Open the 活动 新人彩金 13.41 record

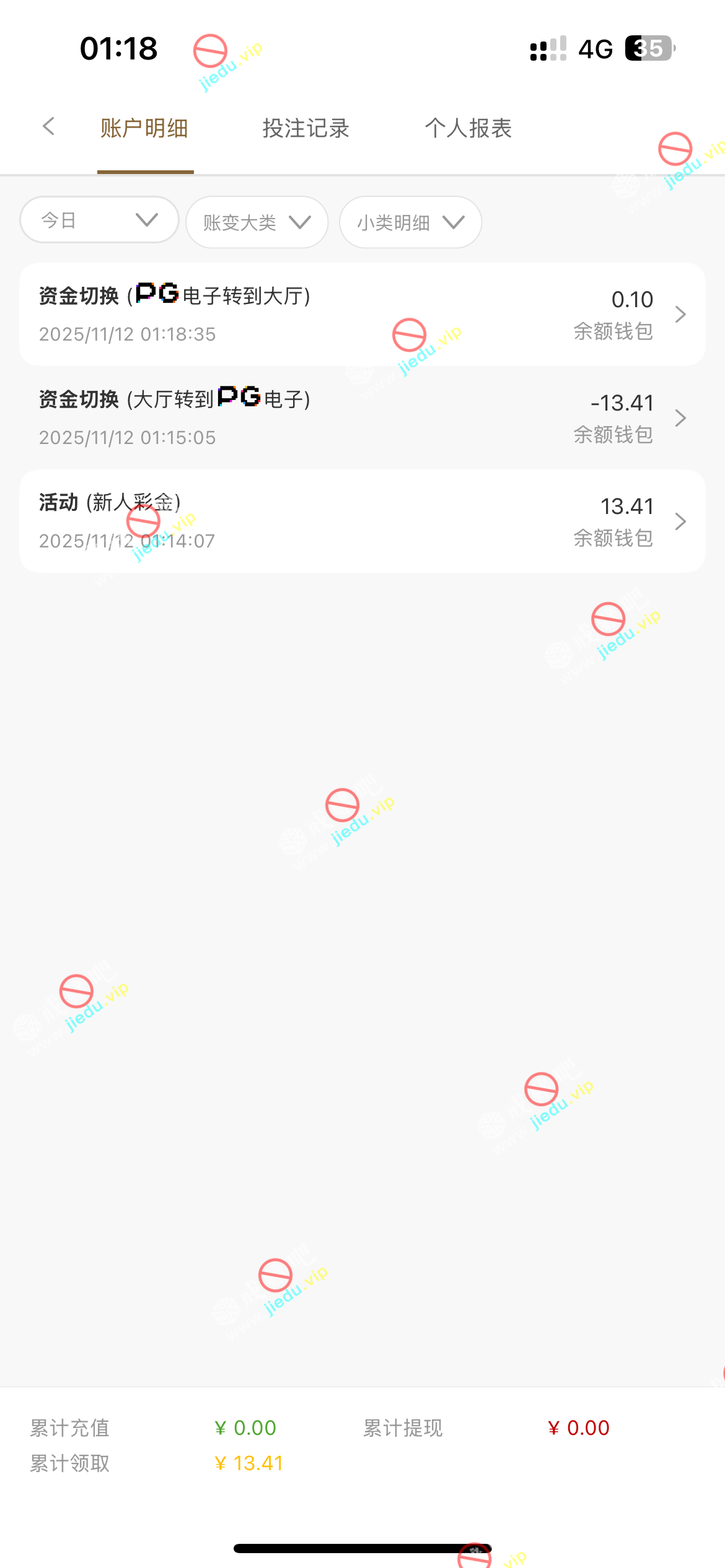362,521
